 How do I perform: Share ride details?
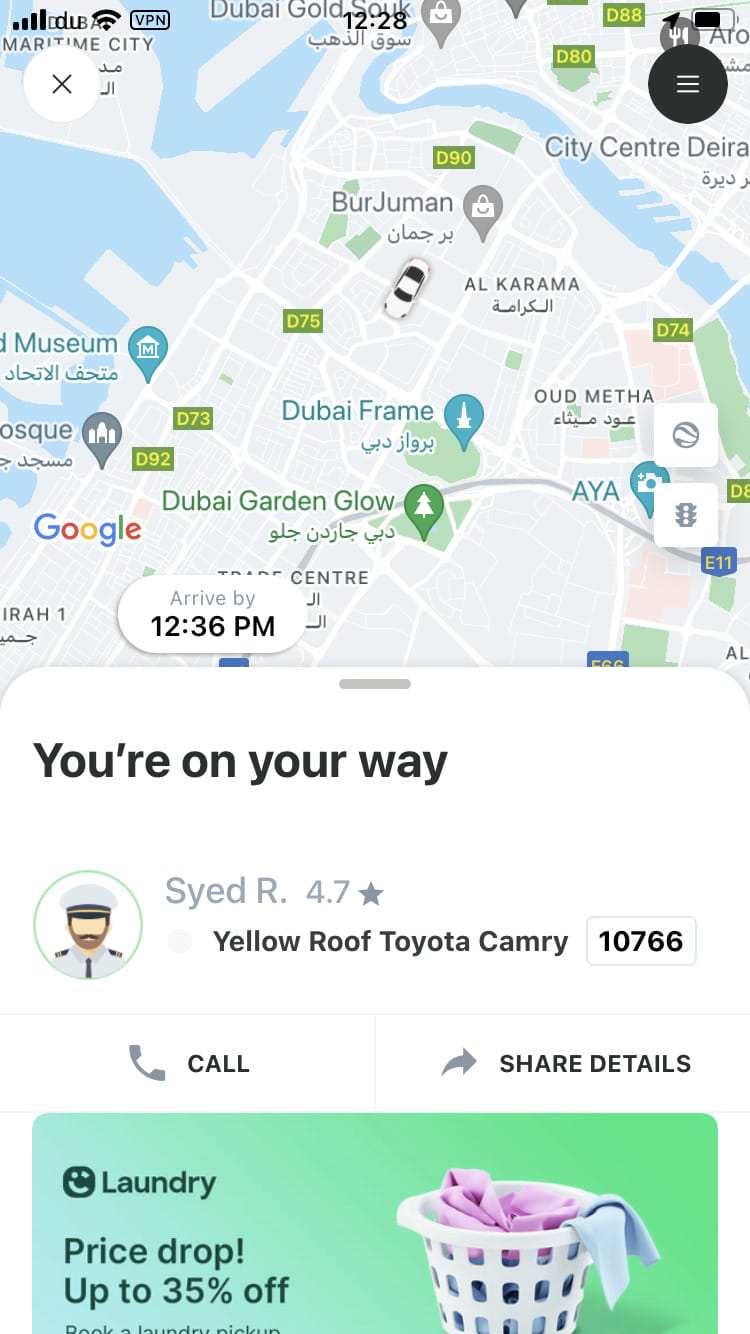565,1063
